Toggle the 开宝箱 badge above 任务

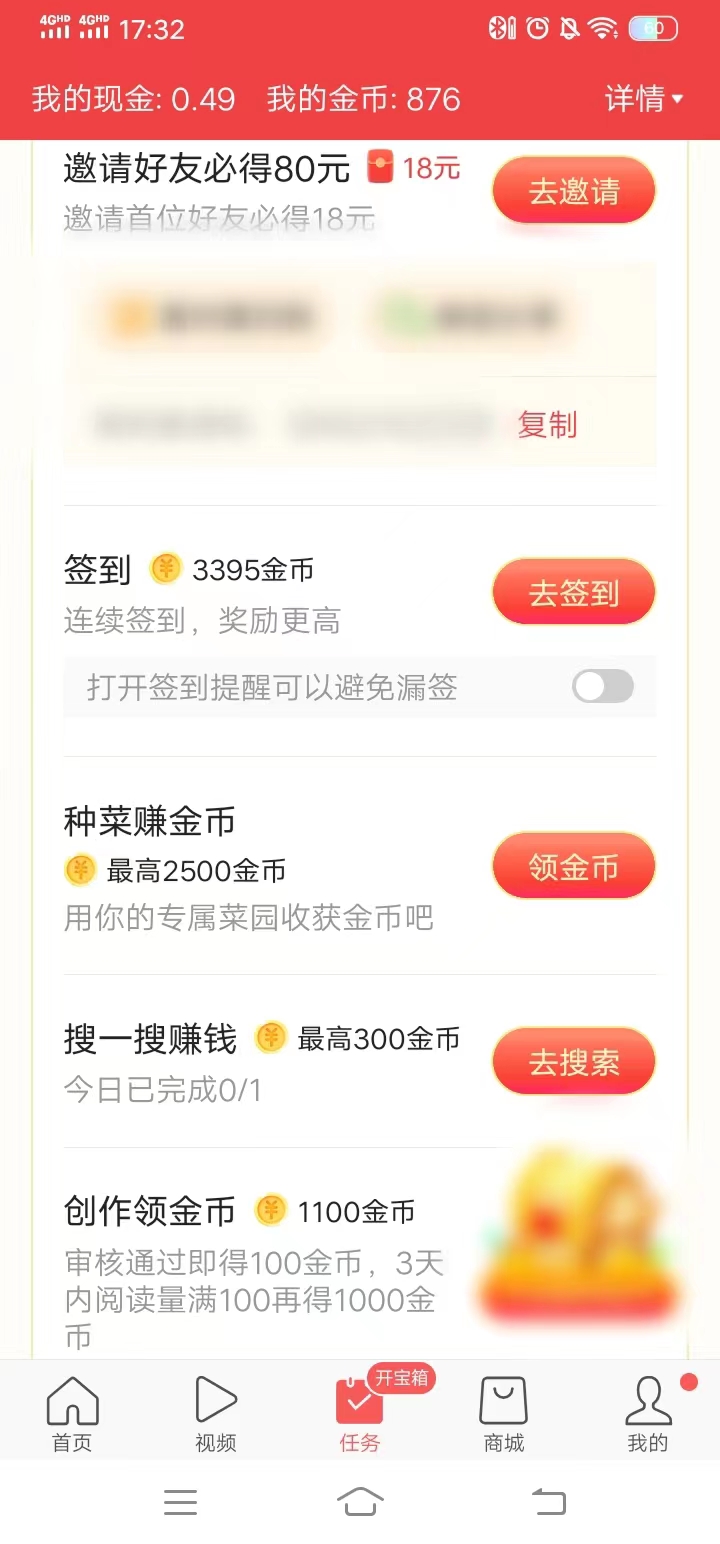[x=400, y=1376]
